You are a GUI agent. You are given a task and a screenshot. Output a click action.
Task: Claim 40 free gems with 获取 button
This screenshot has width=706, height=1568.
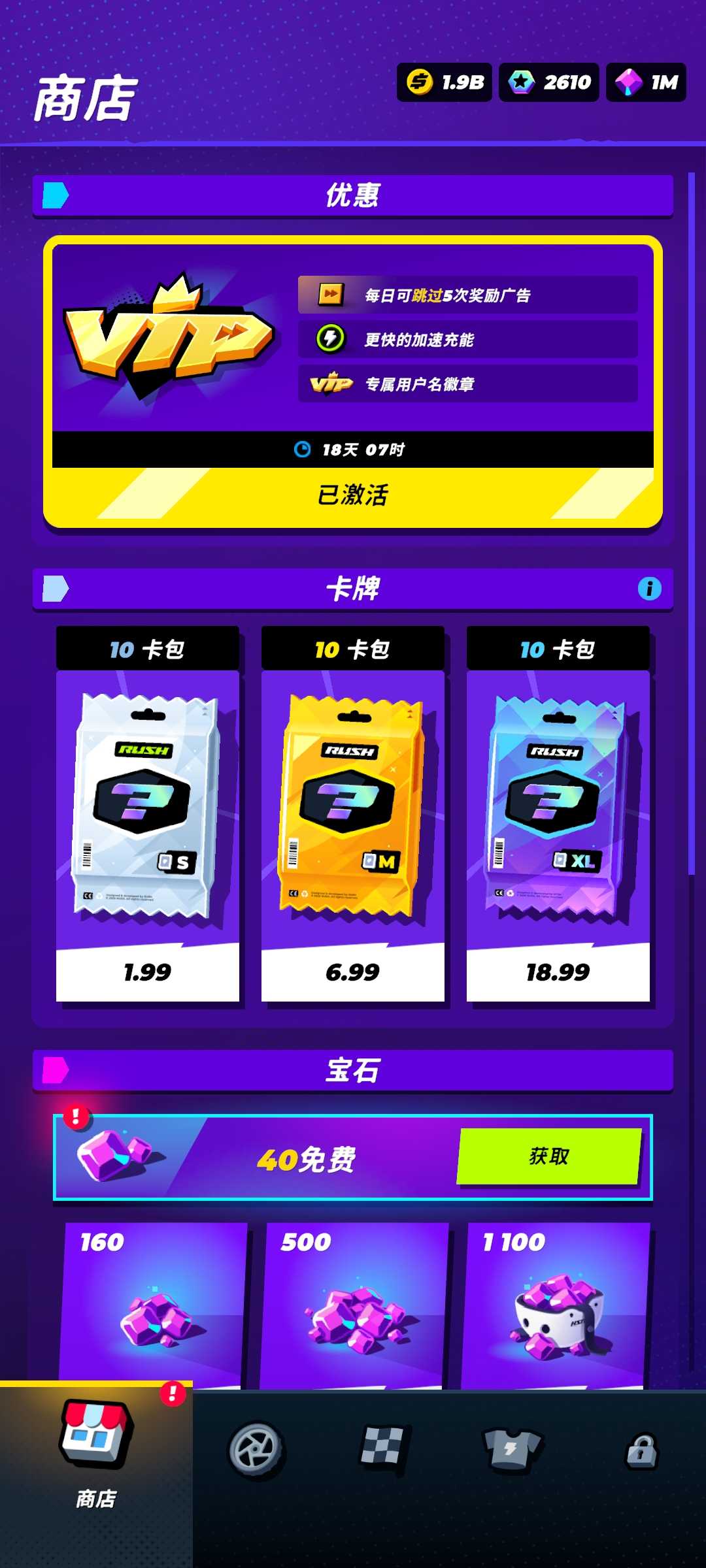[549, 1156]
